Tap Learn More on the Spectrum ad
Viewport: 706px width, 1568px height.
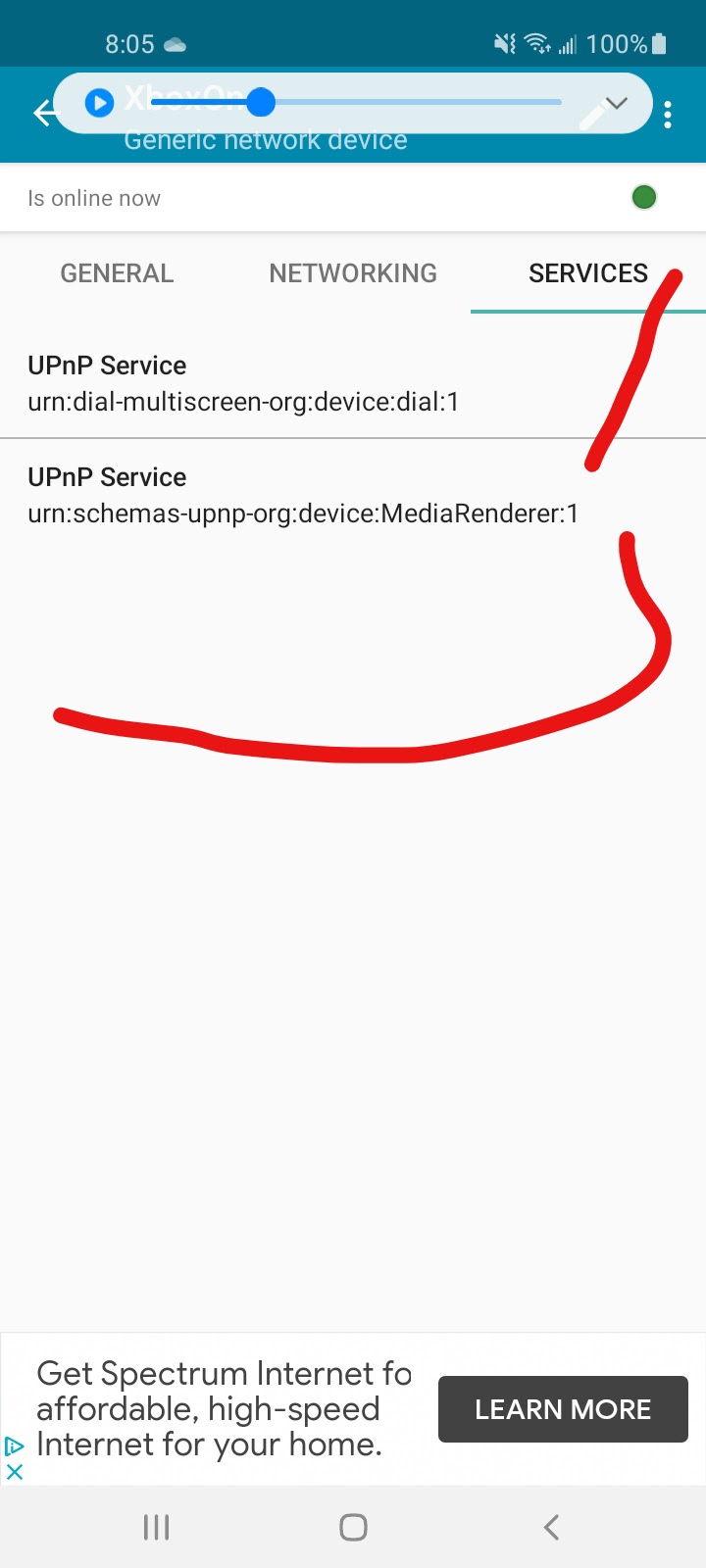tap(563, 1409)
